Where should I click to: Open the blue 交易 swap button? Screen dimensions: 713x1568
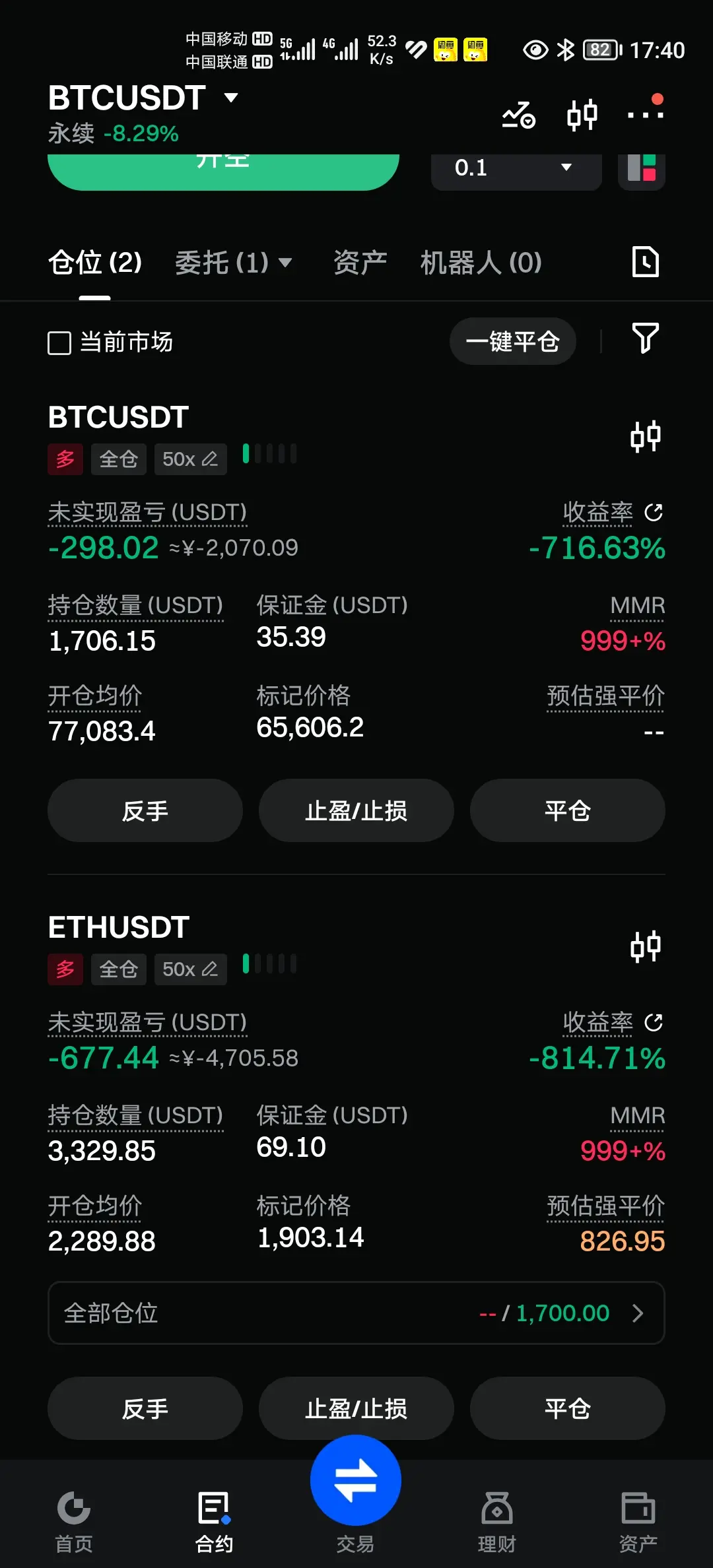tap(356, 1481)
